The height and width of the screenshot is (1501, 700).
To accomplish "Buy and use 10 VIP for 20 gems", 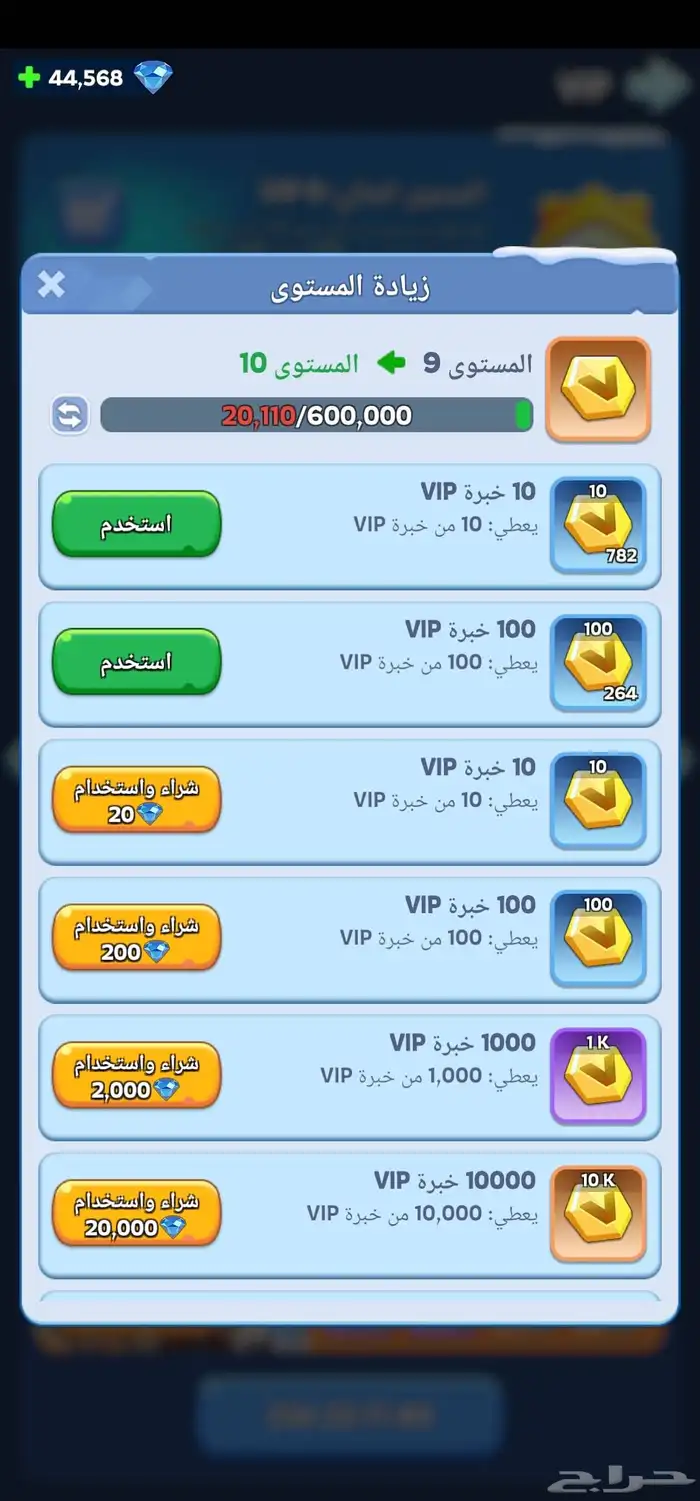I will pos(135,800).
